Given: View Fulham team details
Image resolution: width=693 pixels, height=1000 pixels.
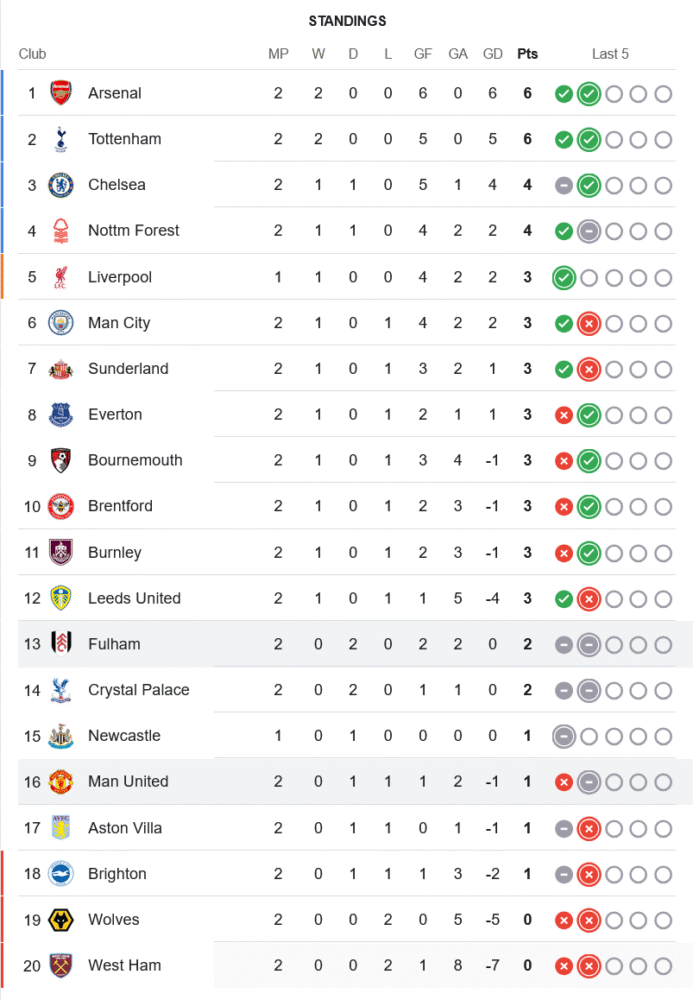Looking at the screenshot, I should click(114, 644).
